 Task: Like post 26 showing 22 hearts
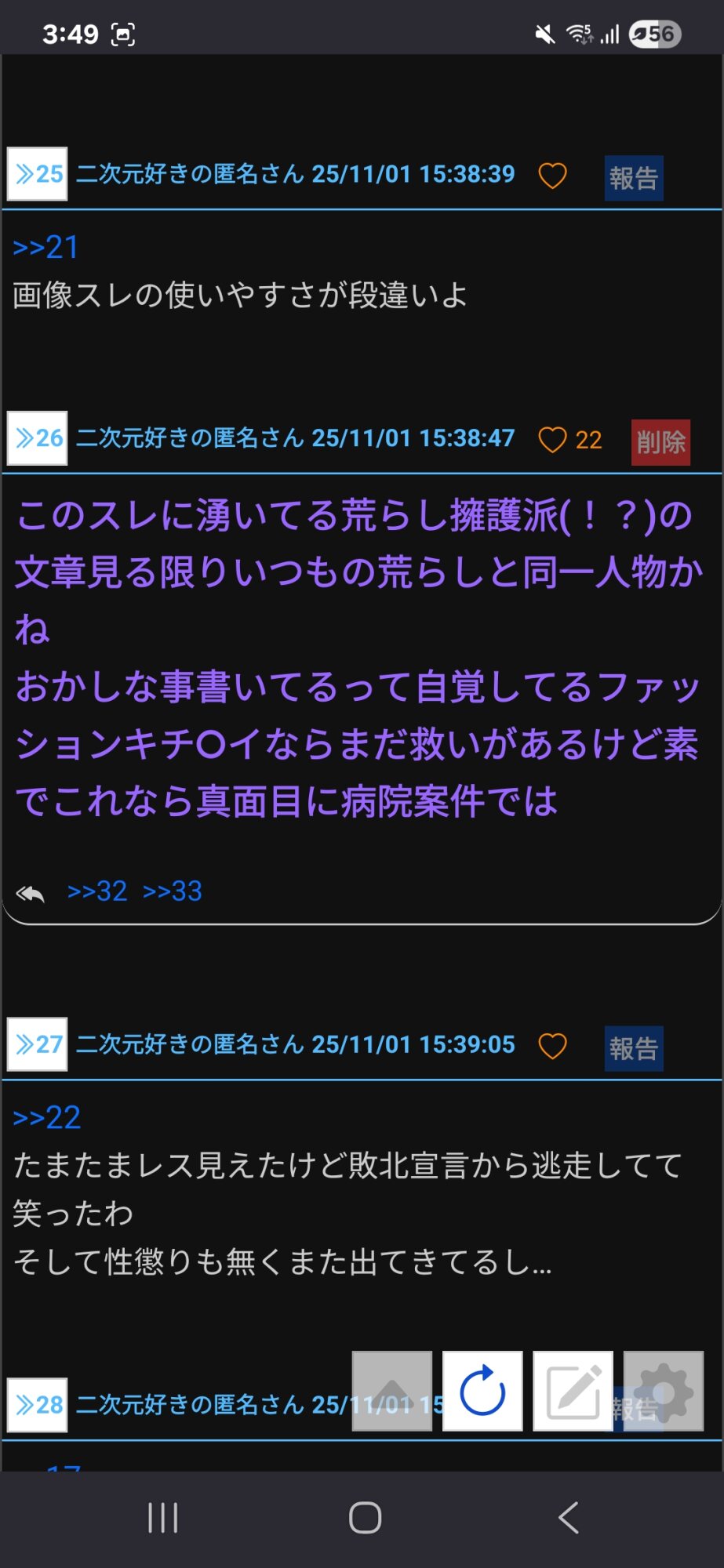tap(552, 440)
